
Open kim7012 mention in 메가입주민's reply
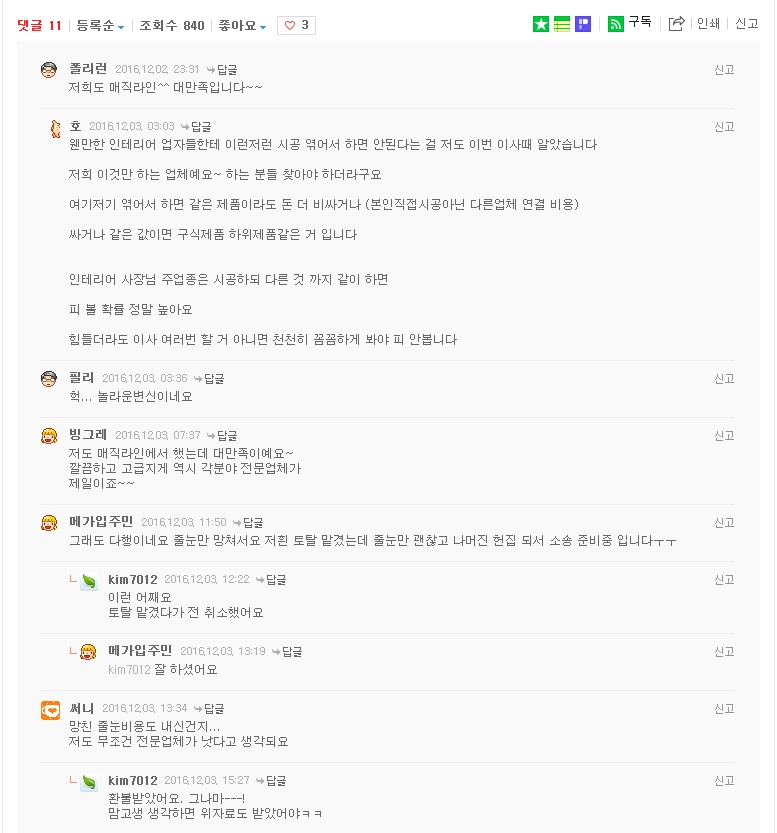[x=129, y=670]
